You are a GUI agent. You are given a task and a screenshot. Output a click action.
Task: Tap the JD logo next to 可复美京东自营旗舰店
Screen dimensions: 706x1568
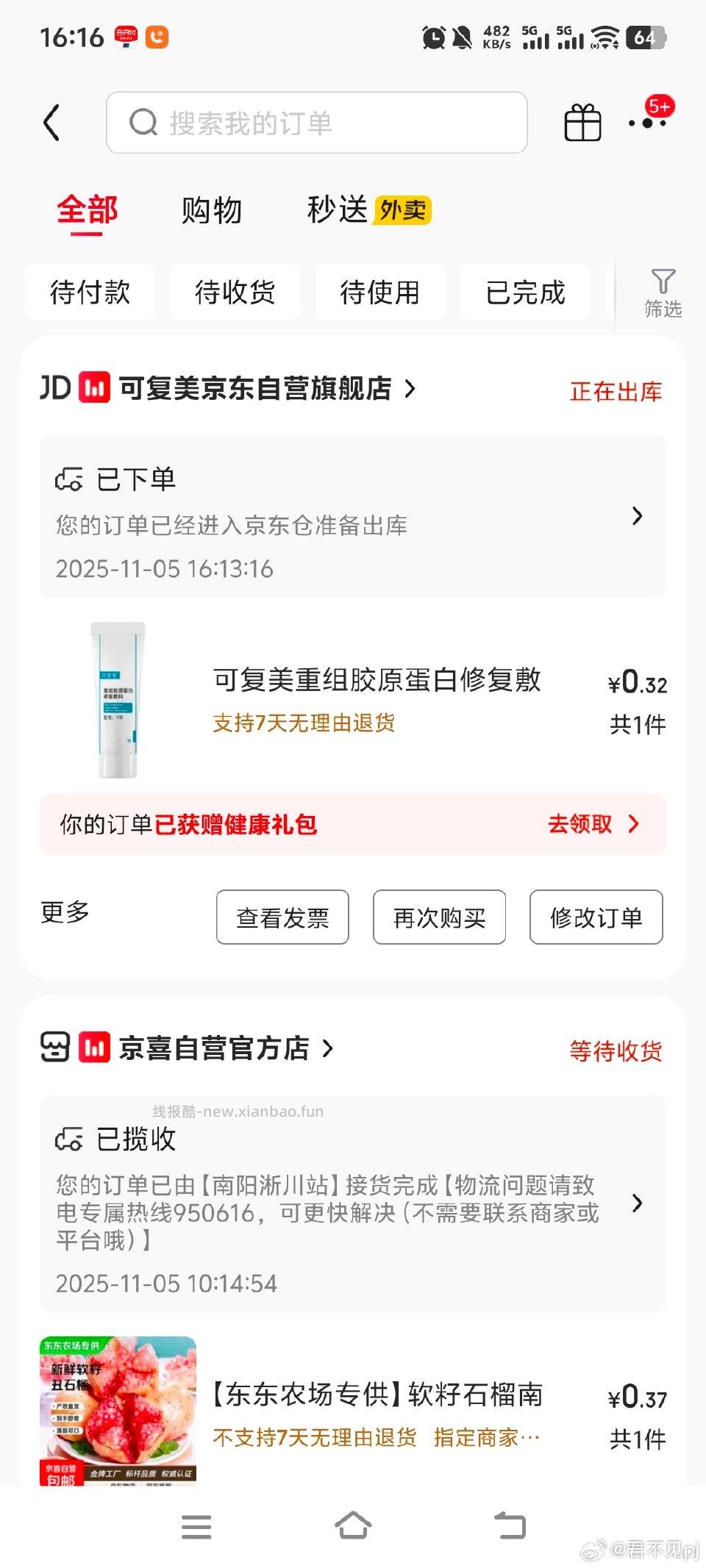coord(55,388)
